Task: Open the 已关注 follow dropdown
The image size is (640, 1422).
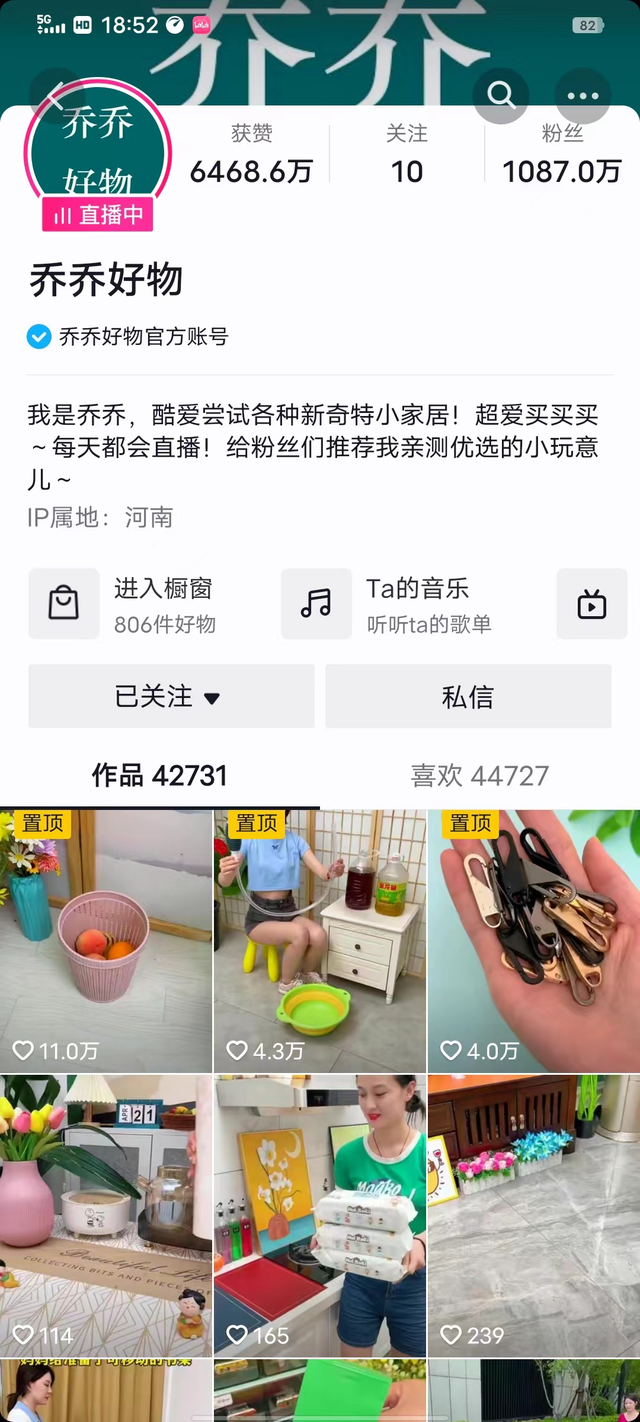Action: pos(171,696)
